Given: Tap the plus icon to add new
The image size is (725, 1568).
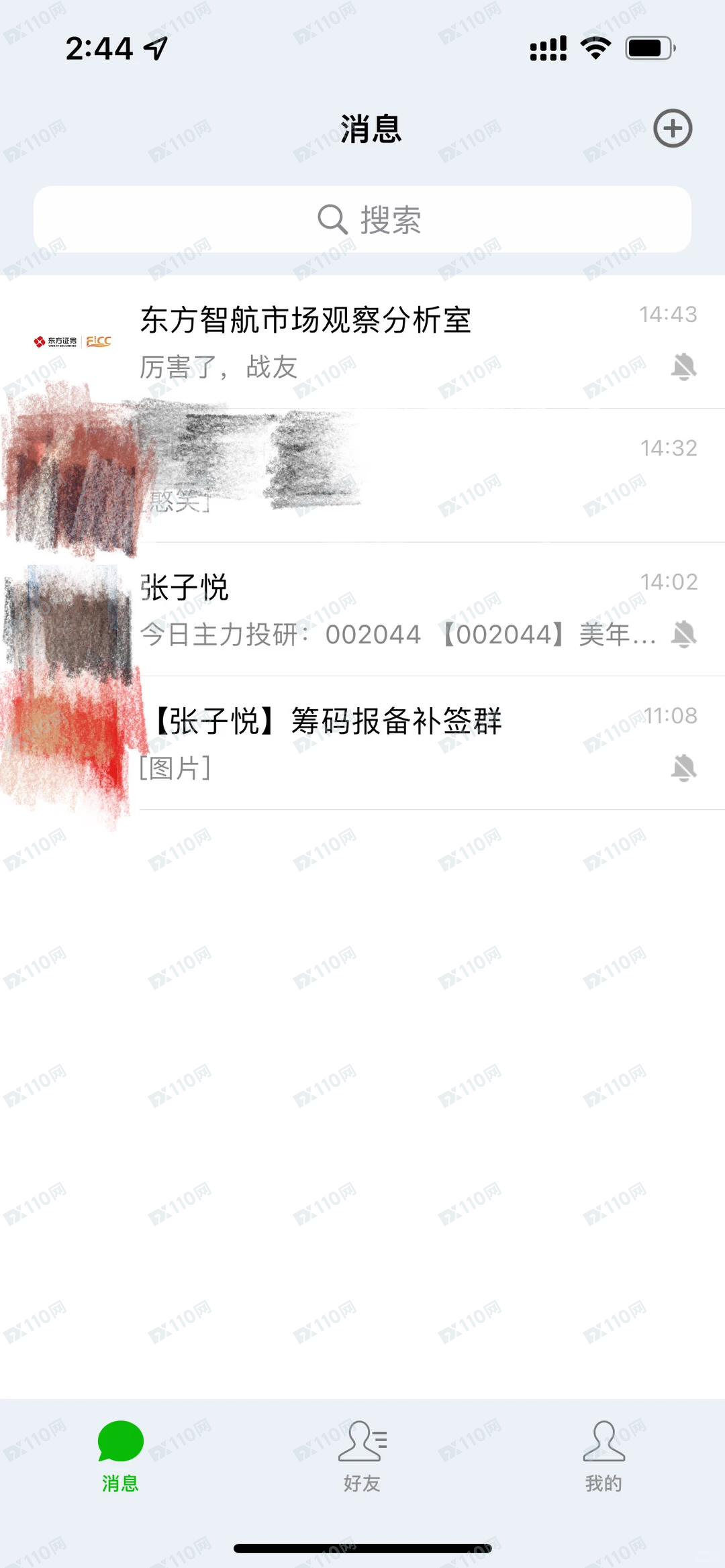Looking at the screenshot, I should 673,128.
